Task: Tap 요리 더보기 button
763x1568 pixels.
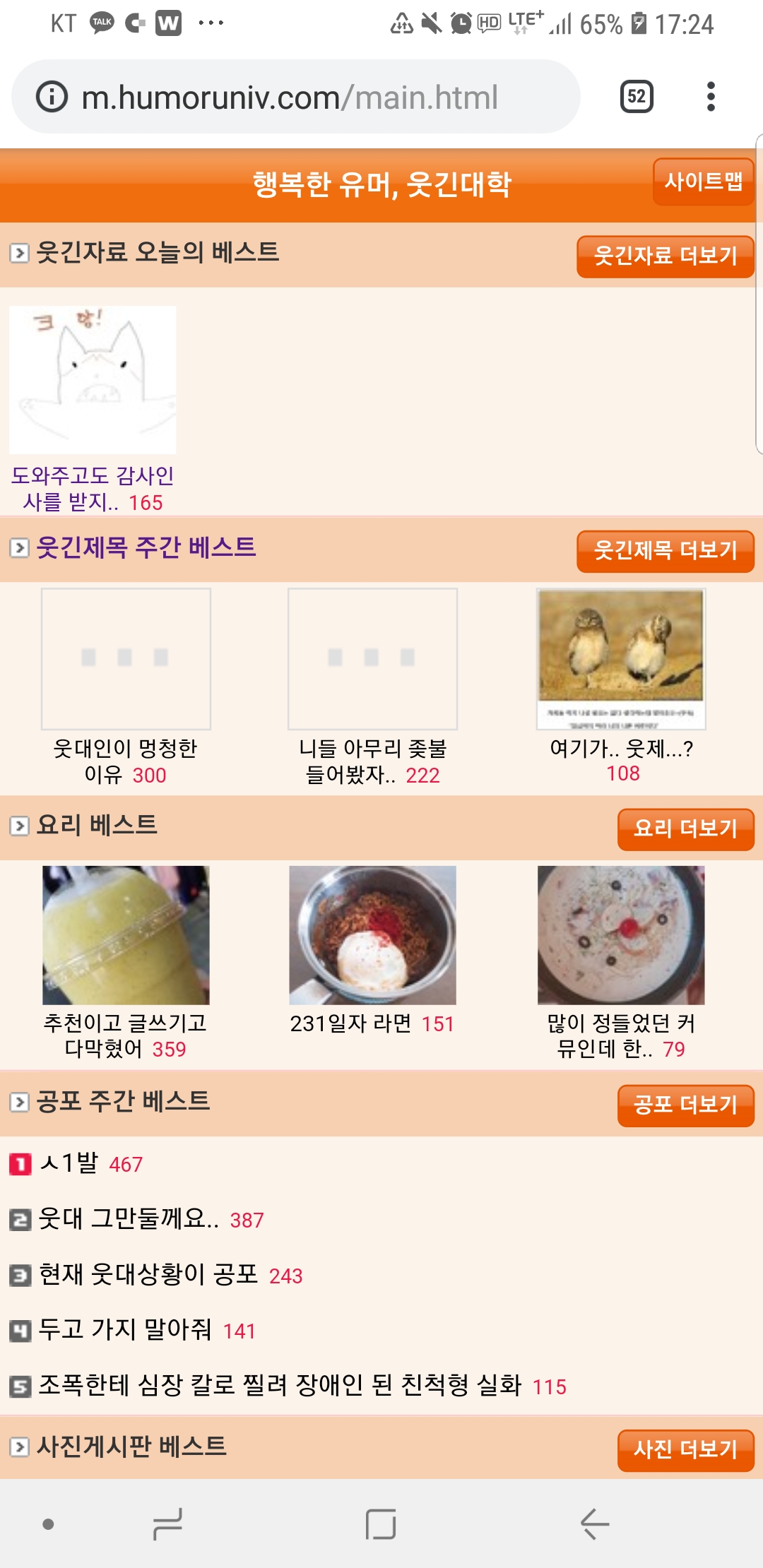Action: (x=685, y=828)
